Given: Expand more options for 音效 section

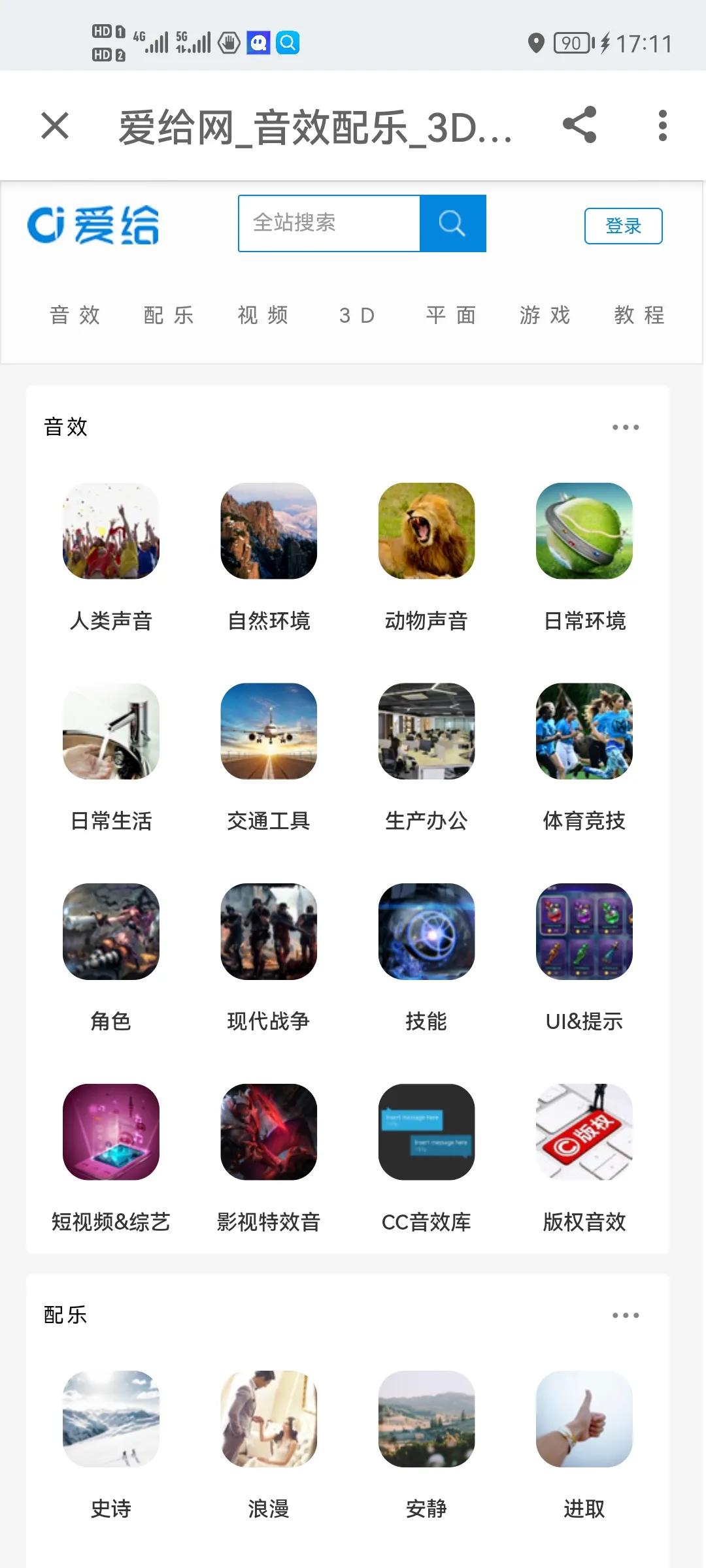Looking at the screenshot, I should tap(625, 427).
